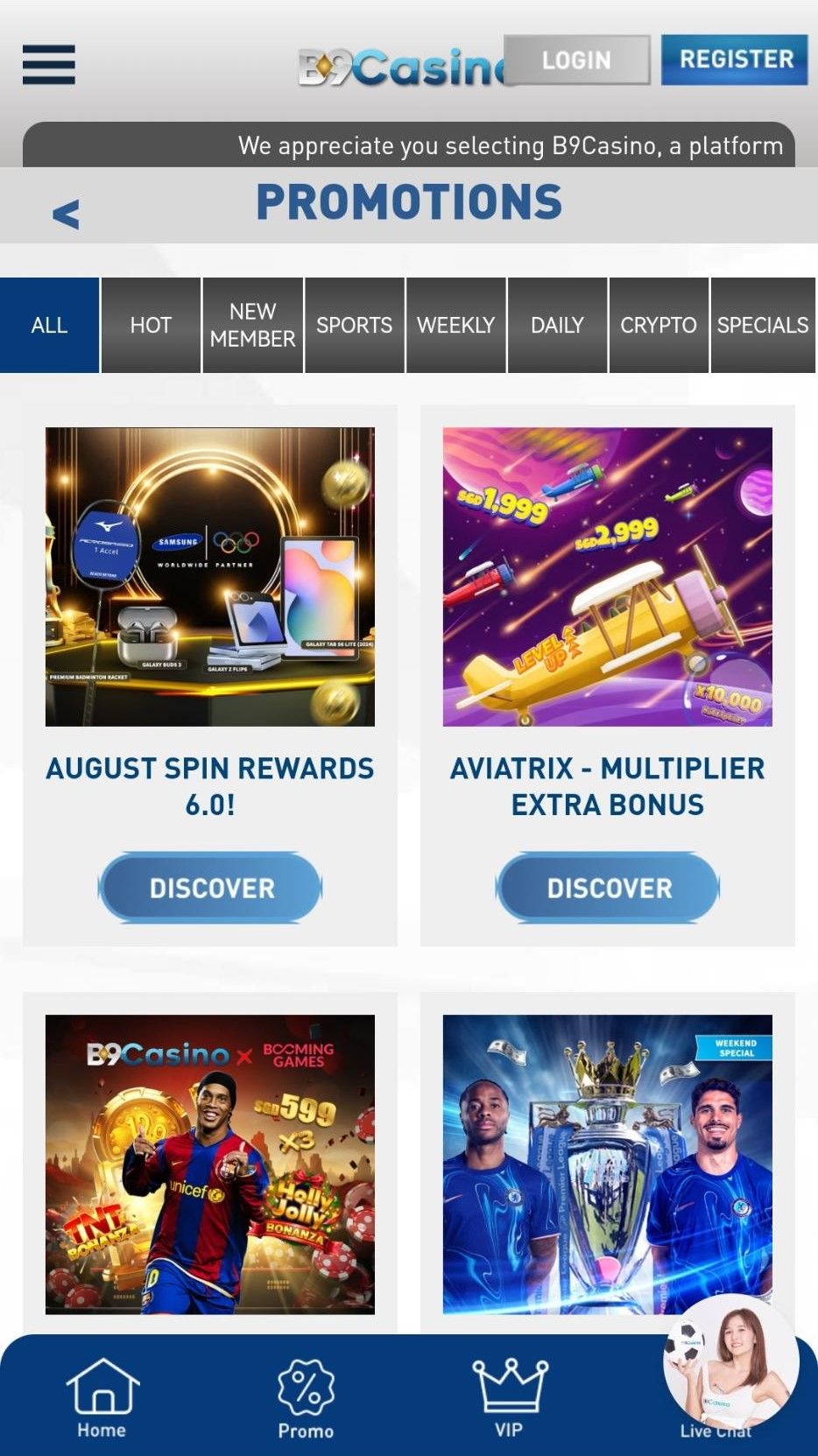Select the SPECIALS tab

pyautogui.click(x=762, y=325)
